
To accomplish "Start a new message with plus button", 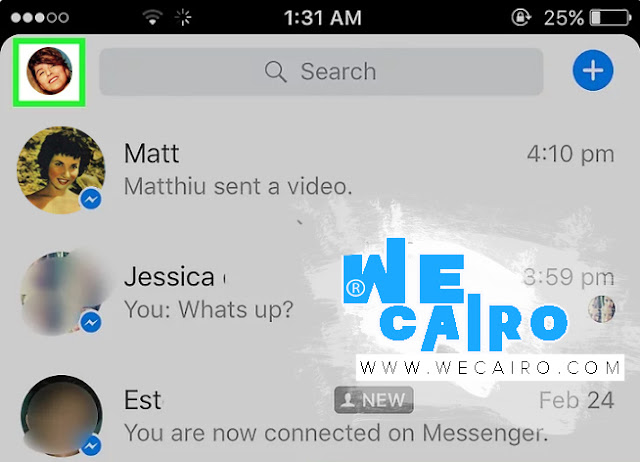I will [593, 71].
